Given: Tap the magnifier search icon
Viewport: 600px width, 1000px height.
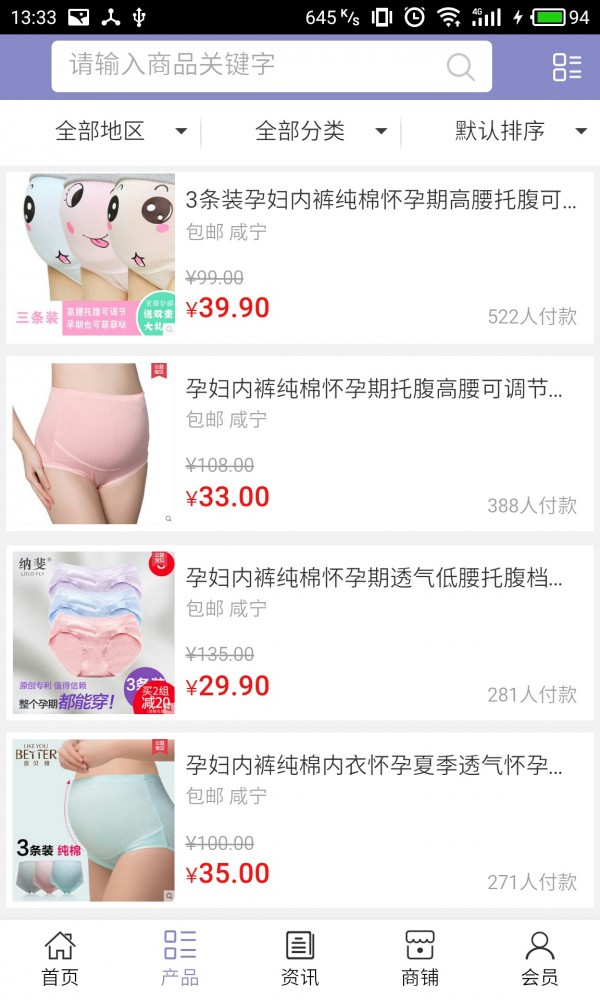Looking at the screenshot, I should (x=460, y=67).
